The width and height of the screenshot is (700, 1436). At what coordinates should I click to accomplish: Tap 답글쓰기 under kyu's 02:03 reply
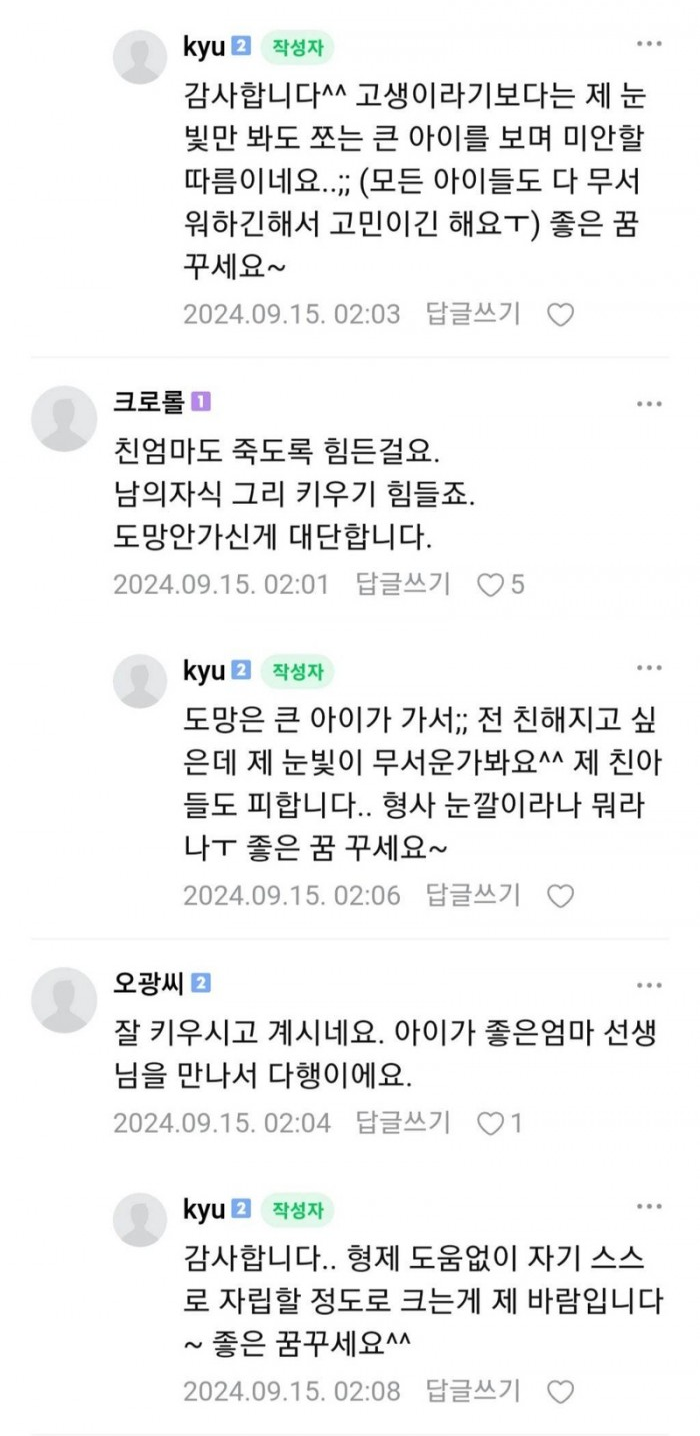click(473, 314)
